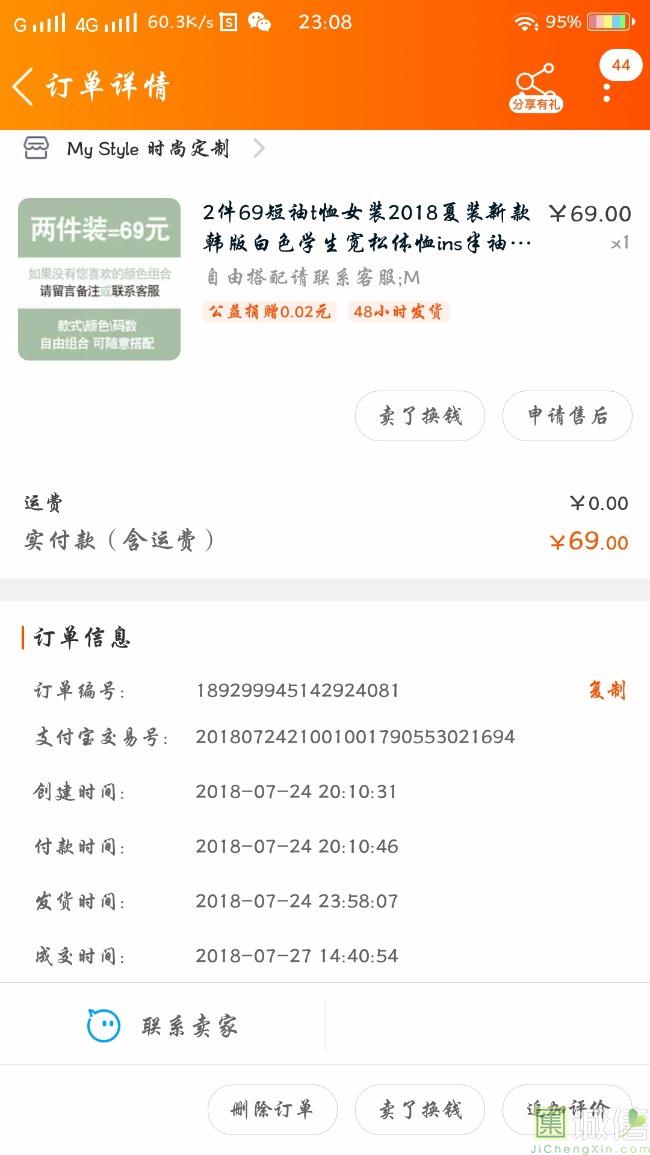Delete this order with 删除订单
Viewport: 650px width, 1155px height.
pos(272,1109)
